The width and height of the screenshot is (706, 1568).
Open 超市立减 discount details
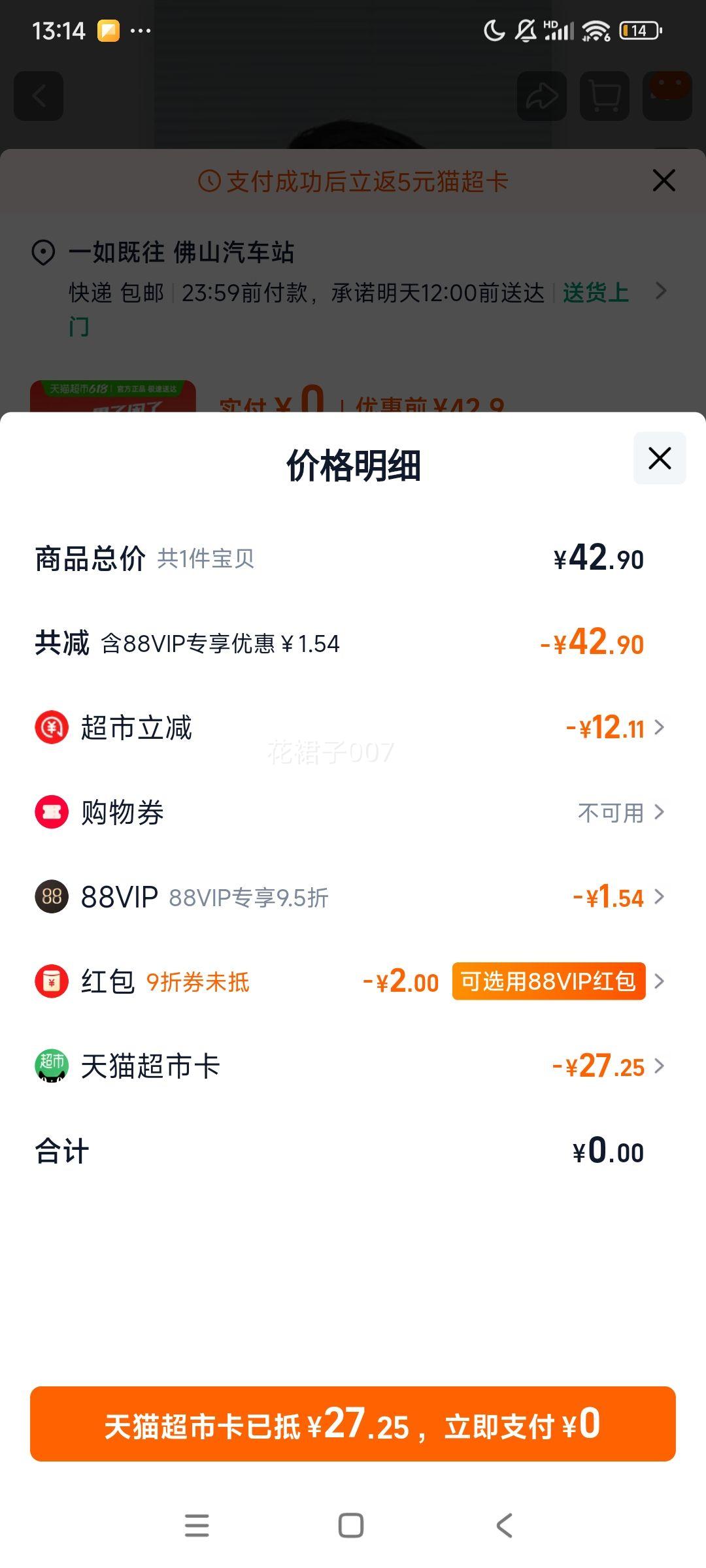[353, 728]
